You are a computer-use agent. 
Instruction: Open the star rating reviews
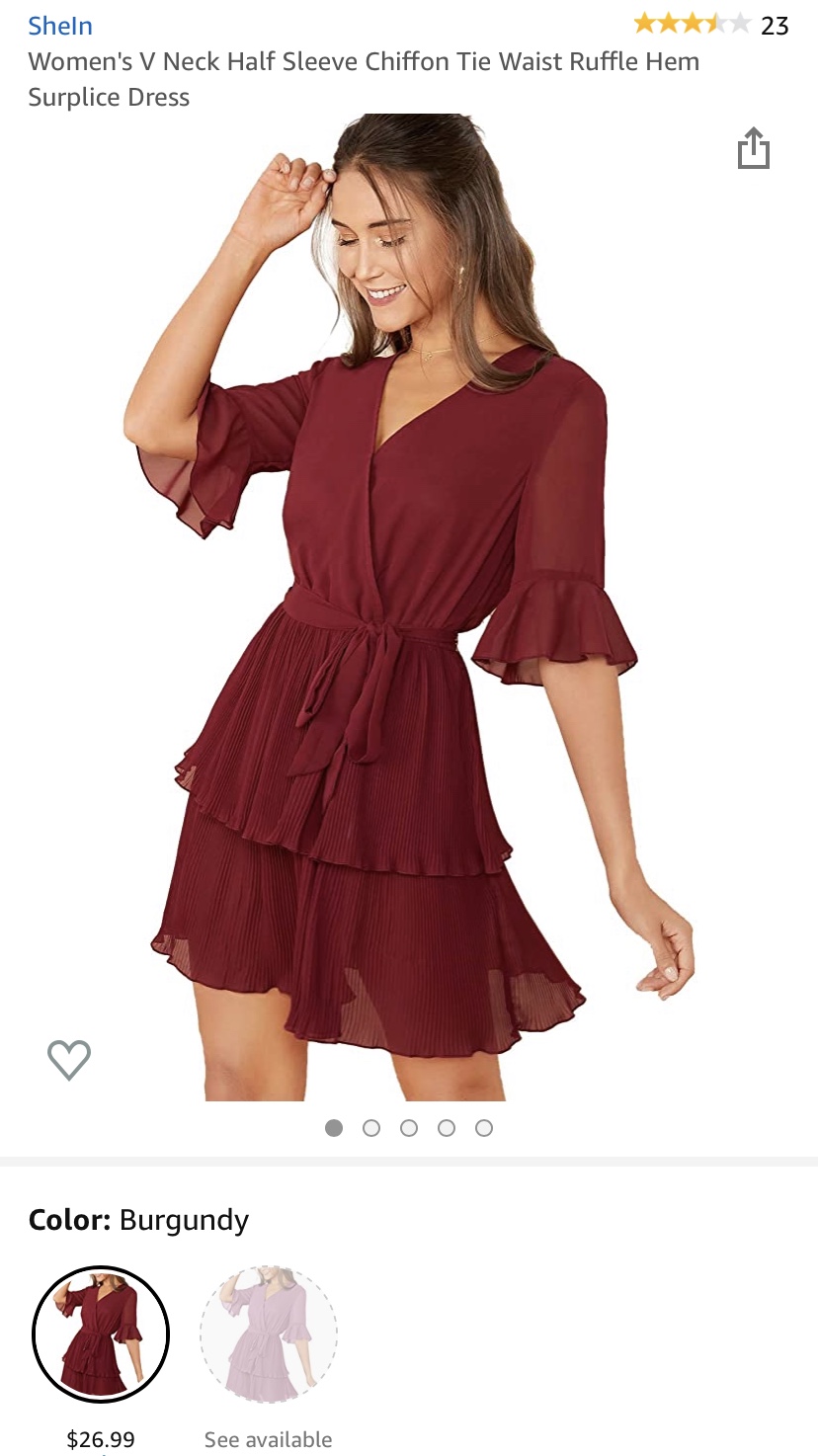tap(692, 25)
